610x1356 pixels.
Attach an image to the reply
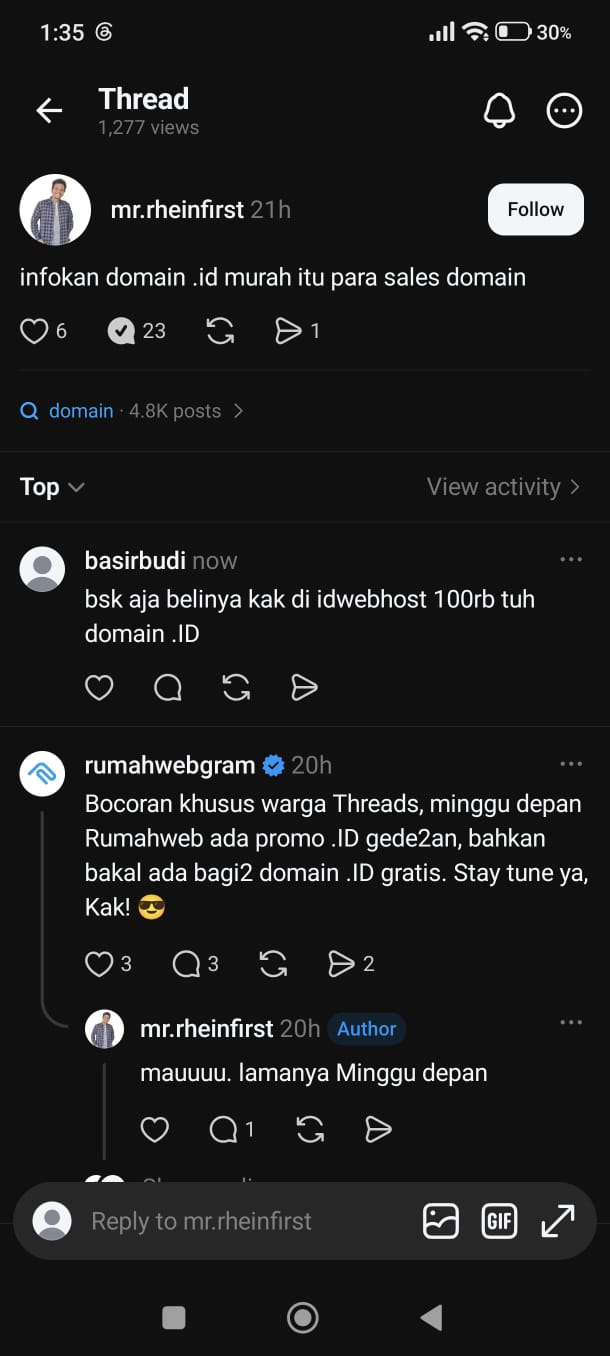[x=441, y=1221]
